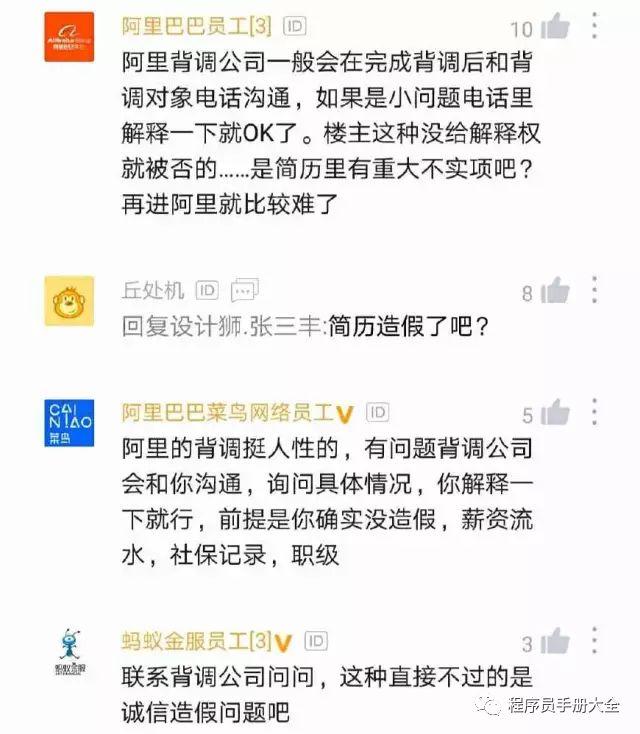Like 丘处机's reply comment
Viewport: 640px width, 734px height.
point(555,292)
